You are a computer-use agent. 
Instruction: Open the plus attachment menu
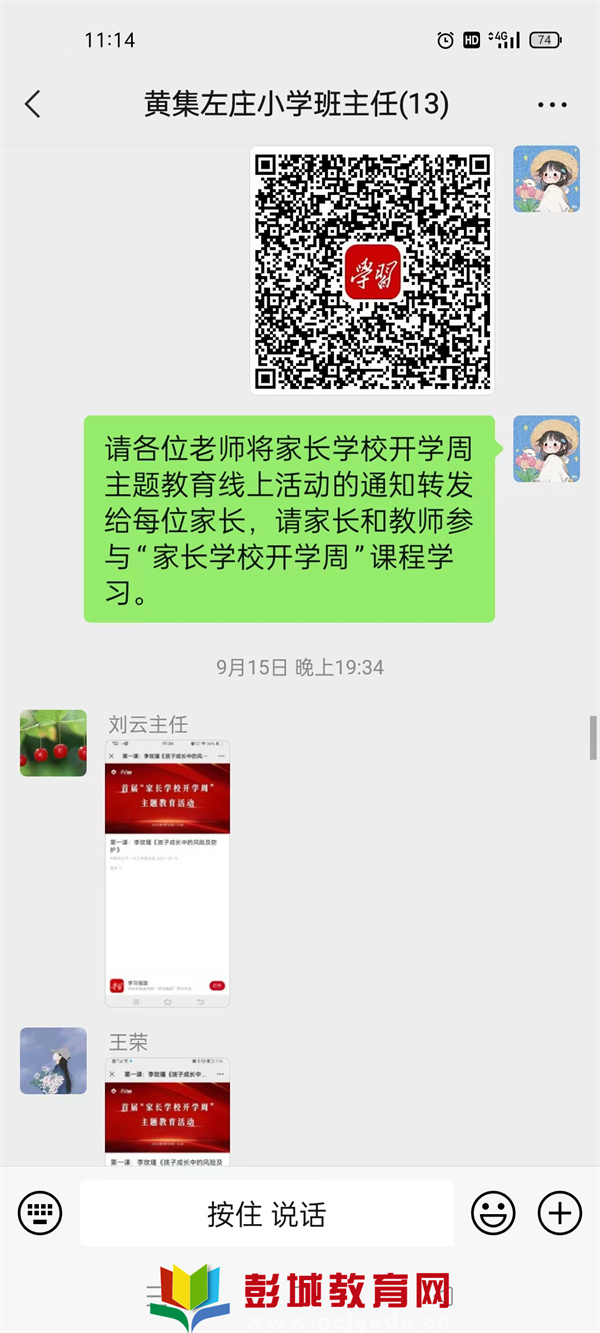[559, 1213]
